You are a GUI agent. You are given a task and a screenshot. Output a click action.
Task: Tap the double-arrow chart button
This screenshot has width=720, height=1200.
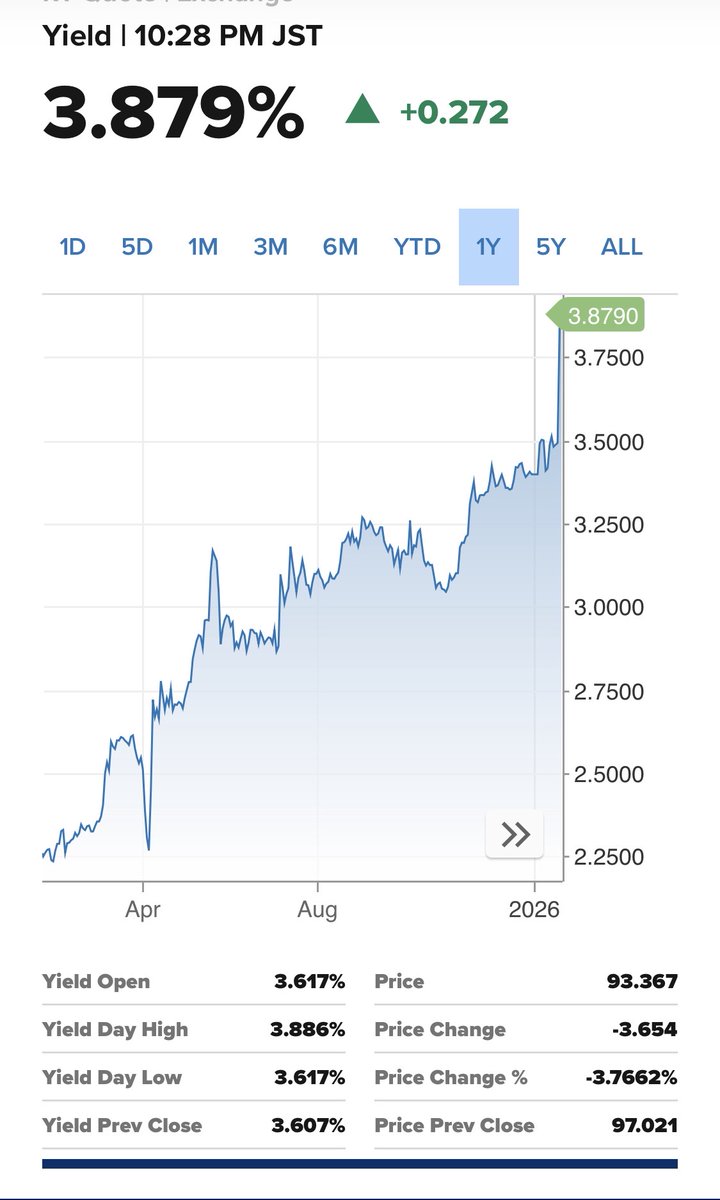[515, 834]
